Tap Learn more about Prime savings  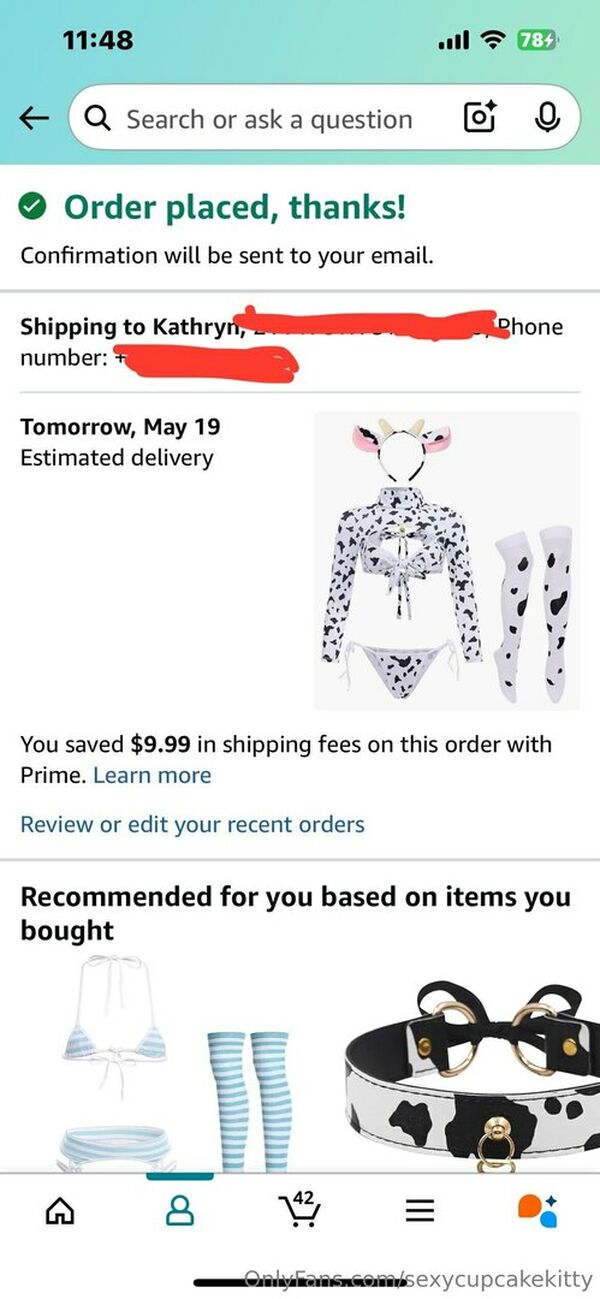coord(152,775)
